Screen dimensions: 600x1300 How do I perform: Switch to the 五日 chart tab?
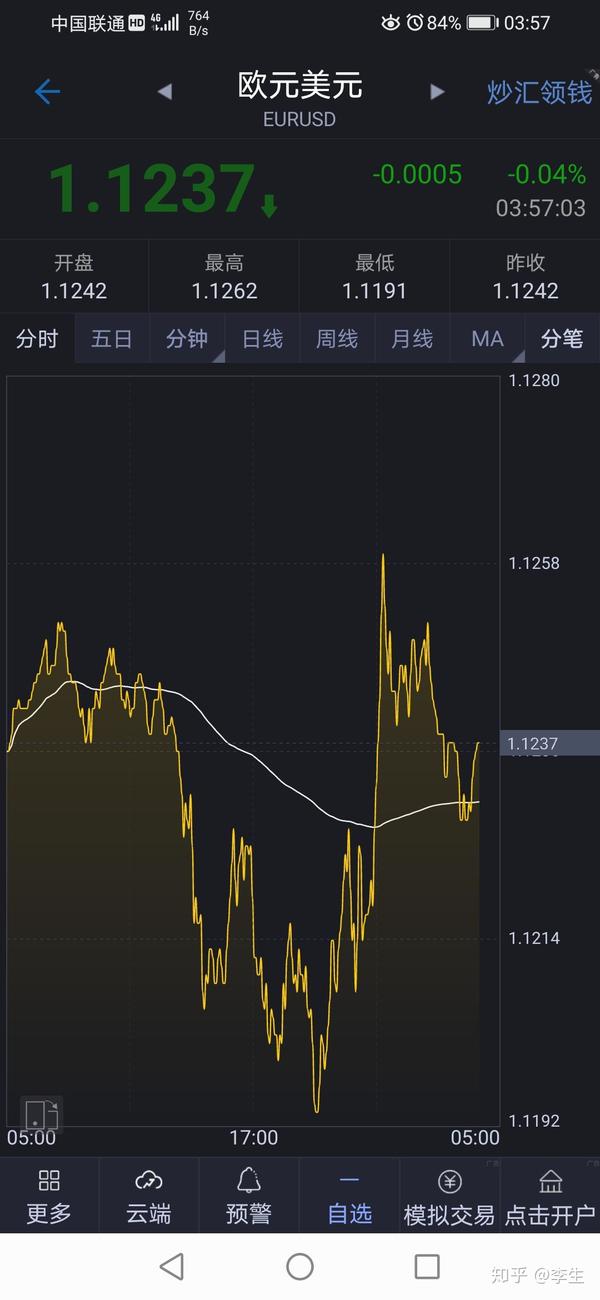(x=112, y=339)
